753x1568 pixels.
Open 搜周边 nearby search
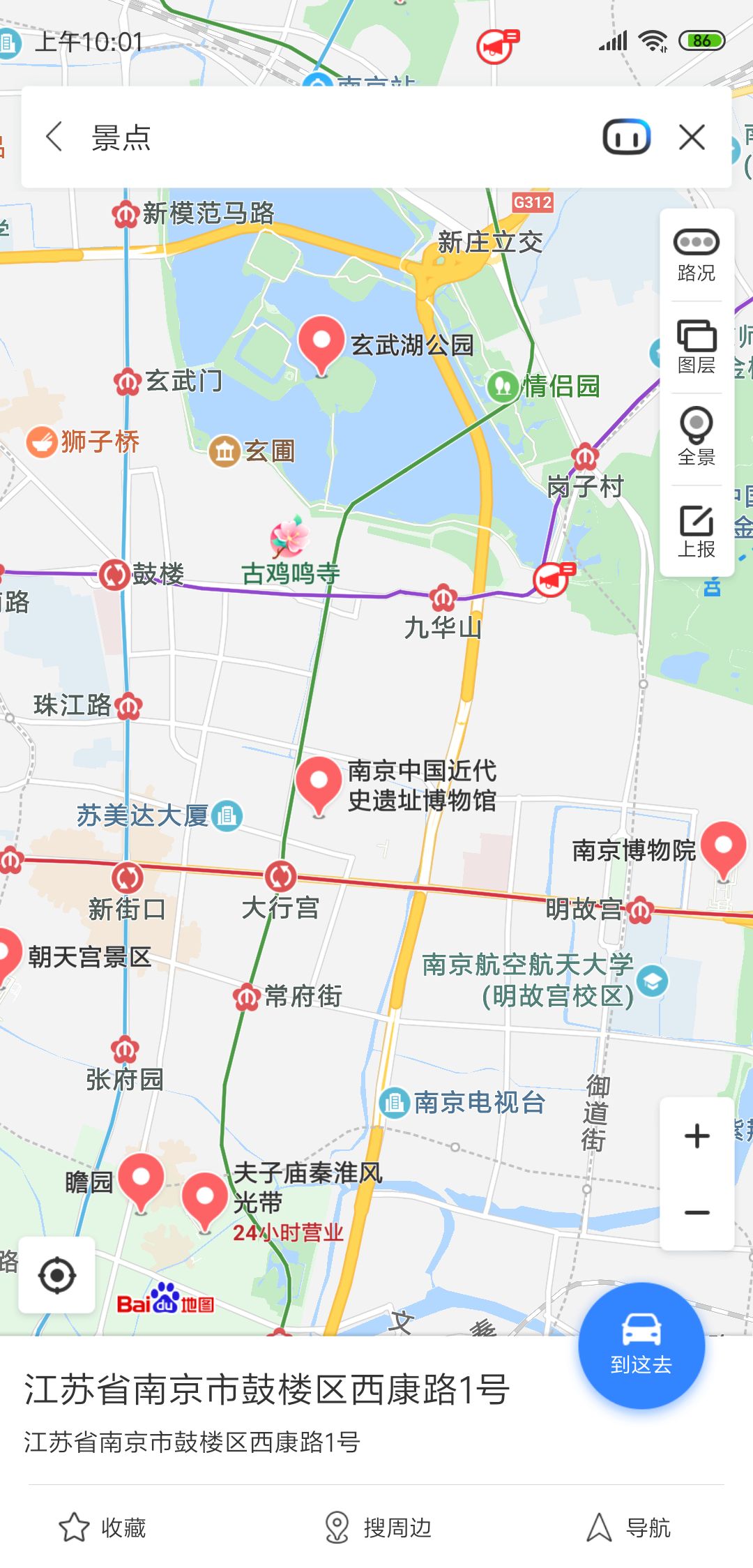[x=378, y=1528]
